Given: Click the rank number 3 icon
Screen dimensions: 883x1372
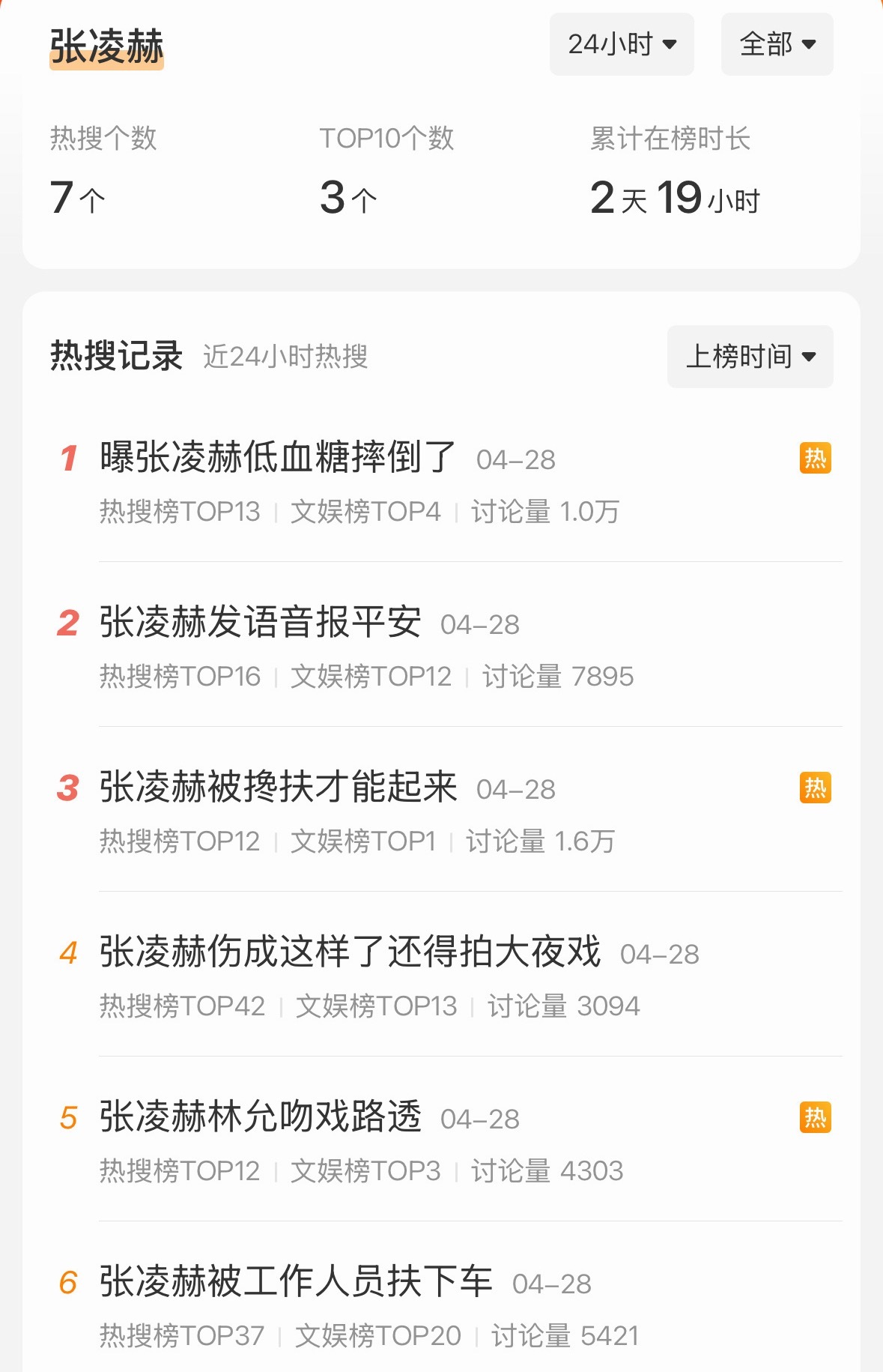Looking at the screenshot, I should (x=68, y=788).
